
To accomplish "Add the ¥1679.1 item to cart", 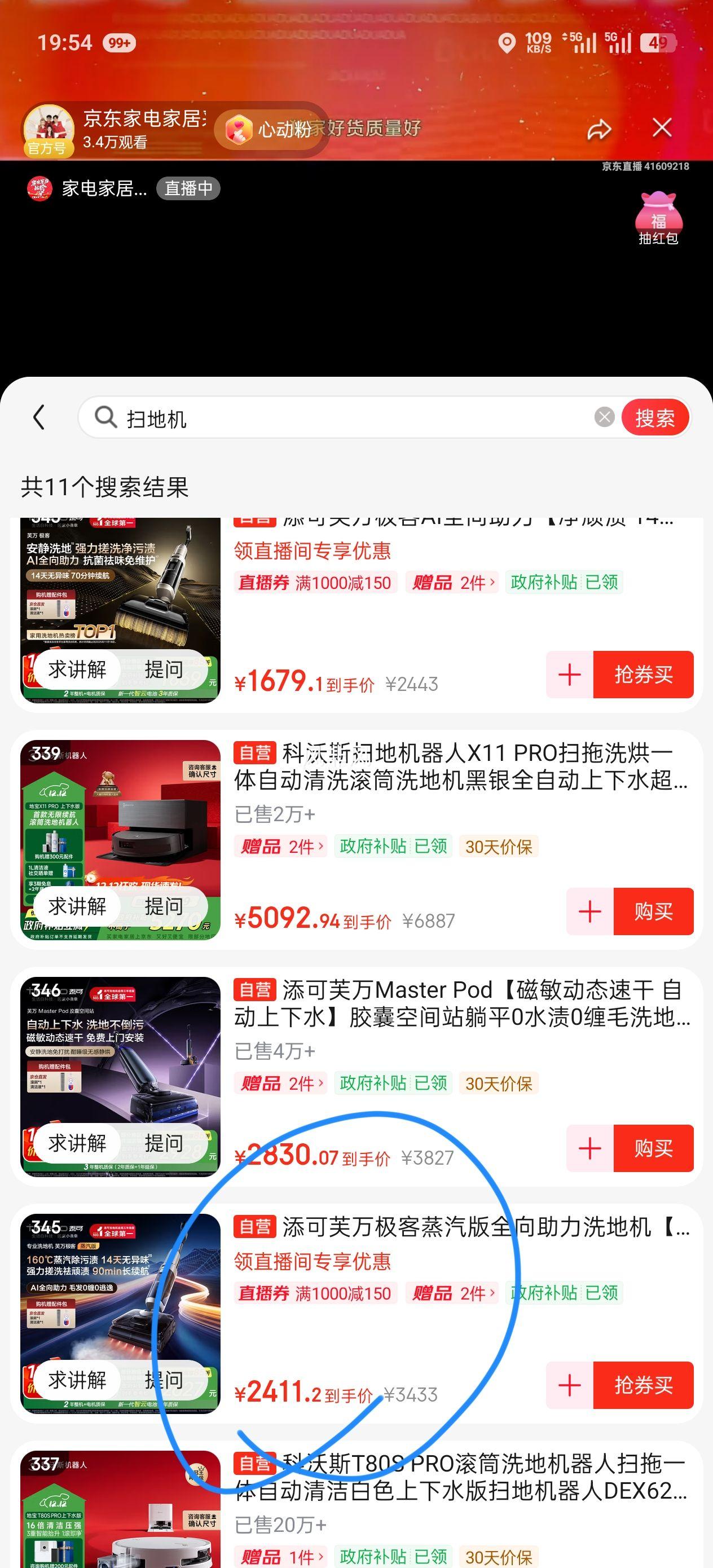I will pyautogui.click(x=570, y=675).
